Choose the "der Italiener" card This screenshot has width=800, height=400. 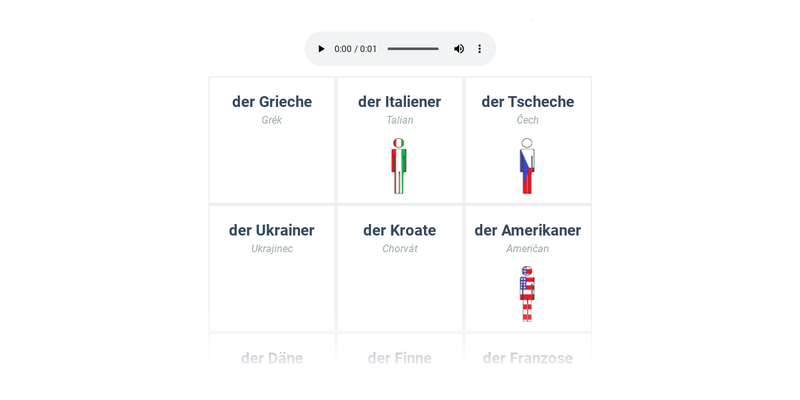pos(400,140)
